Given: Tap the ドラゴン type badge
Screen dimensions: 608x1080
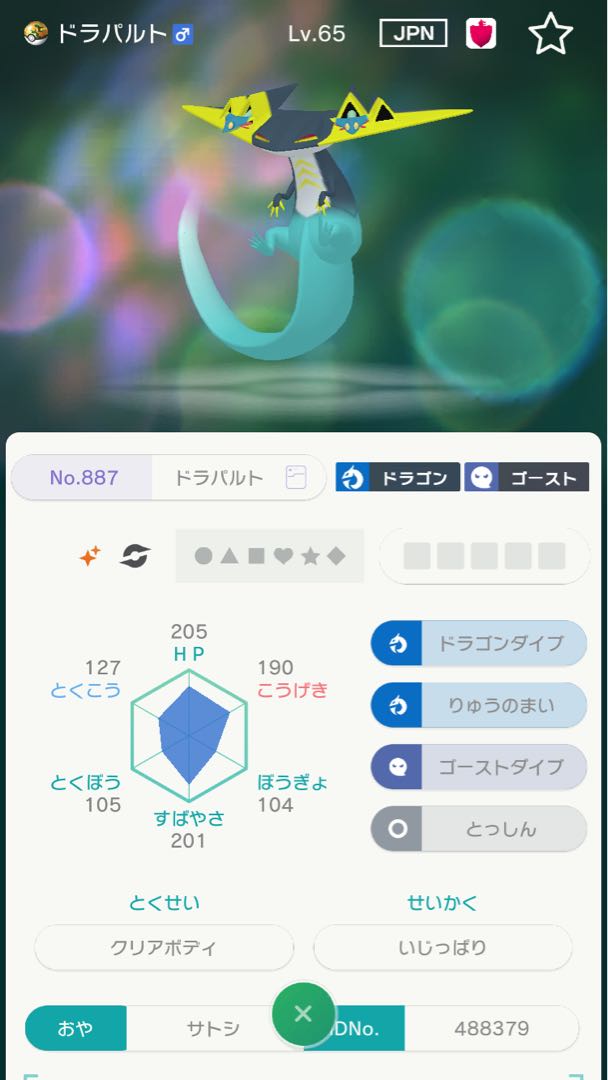Looking at the screenshot, I should [398, 477].
